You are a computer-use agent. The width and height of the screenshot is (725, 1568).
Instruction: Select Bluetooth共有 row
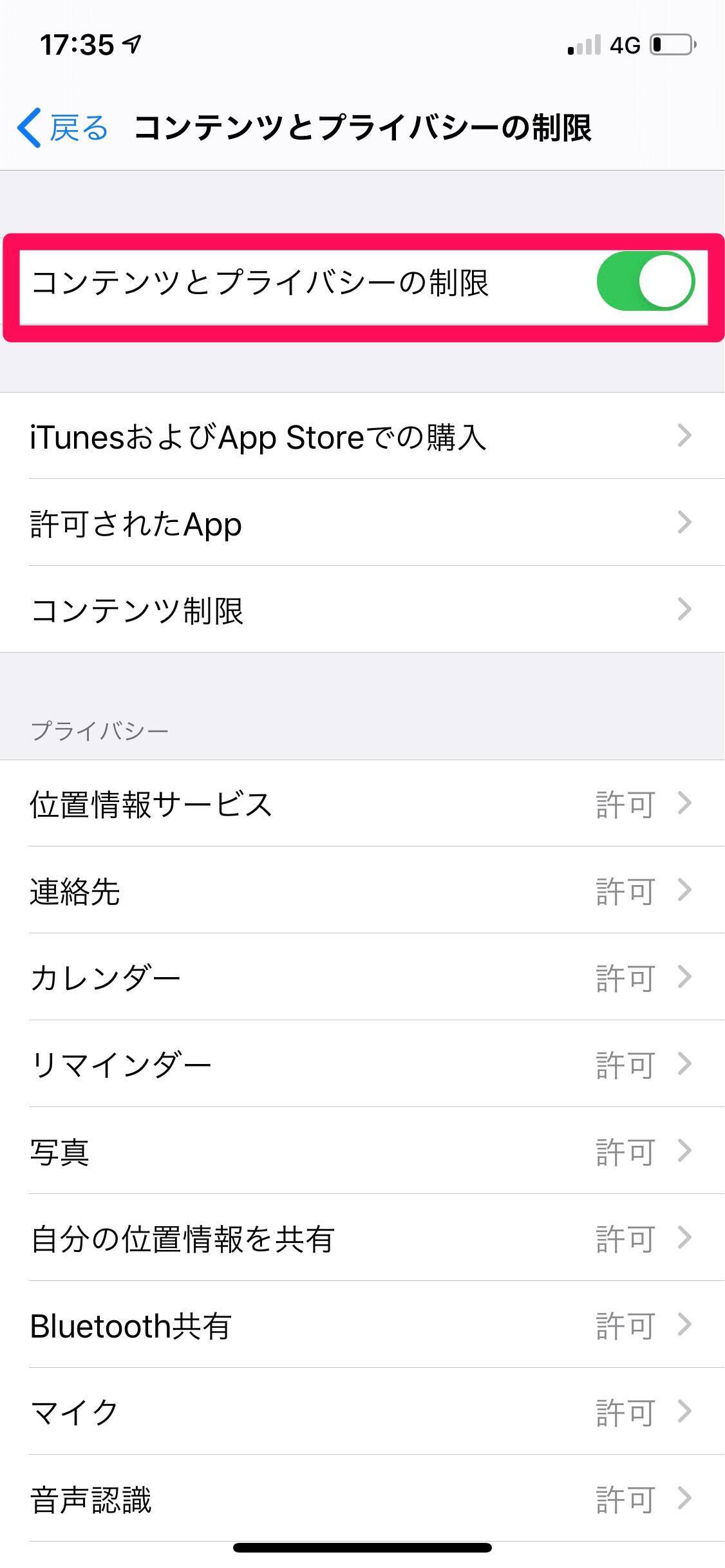coord(361,1325)
